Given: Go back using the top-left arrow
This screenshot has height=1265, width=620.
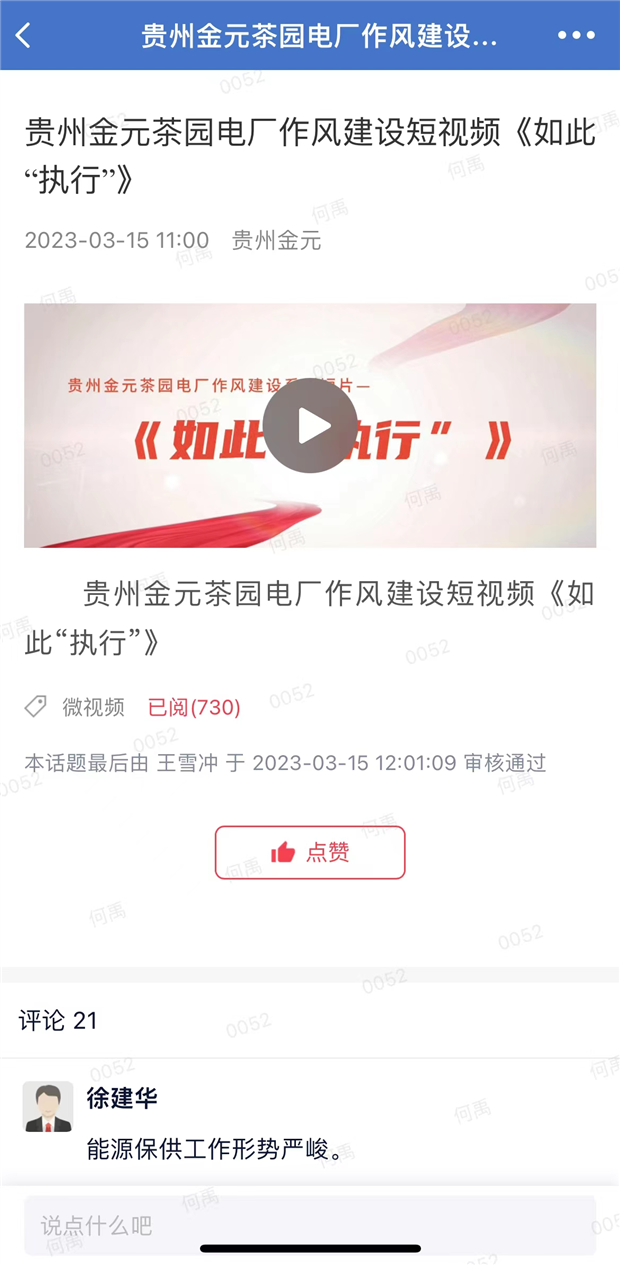Looking at the screenshot, I should 24,36.
